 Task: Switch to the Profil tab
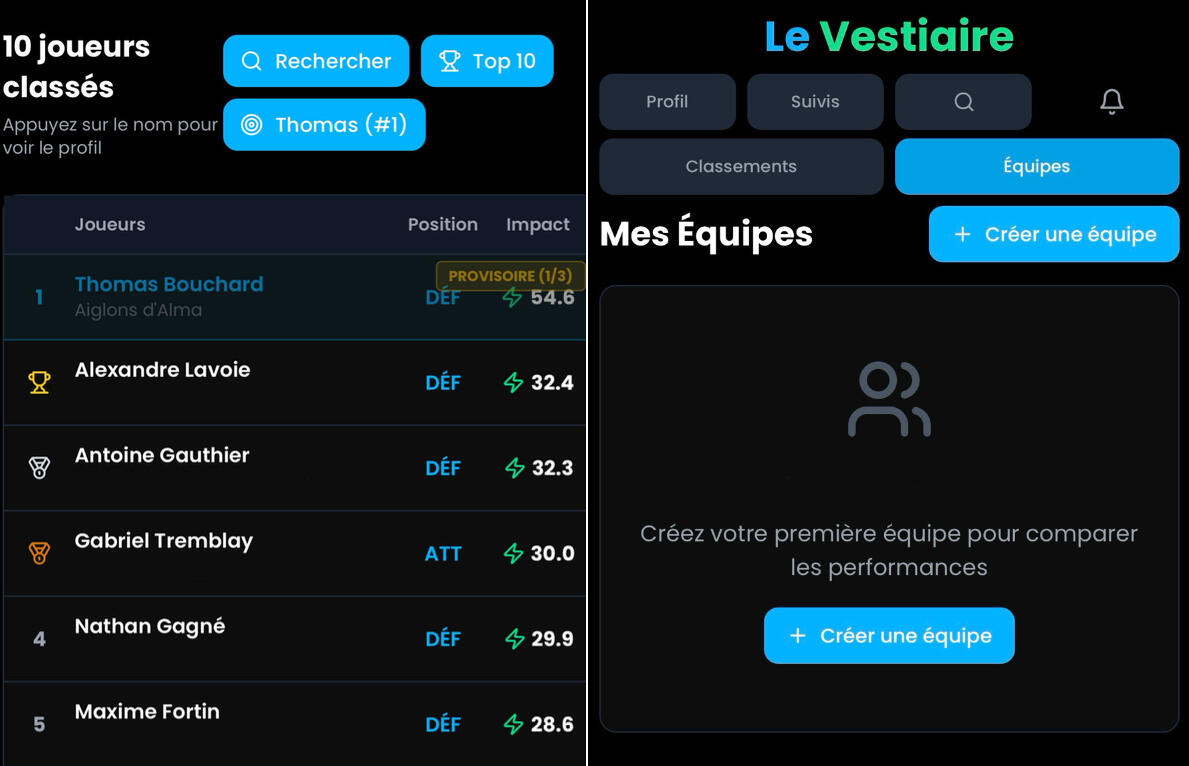667,102
